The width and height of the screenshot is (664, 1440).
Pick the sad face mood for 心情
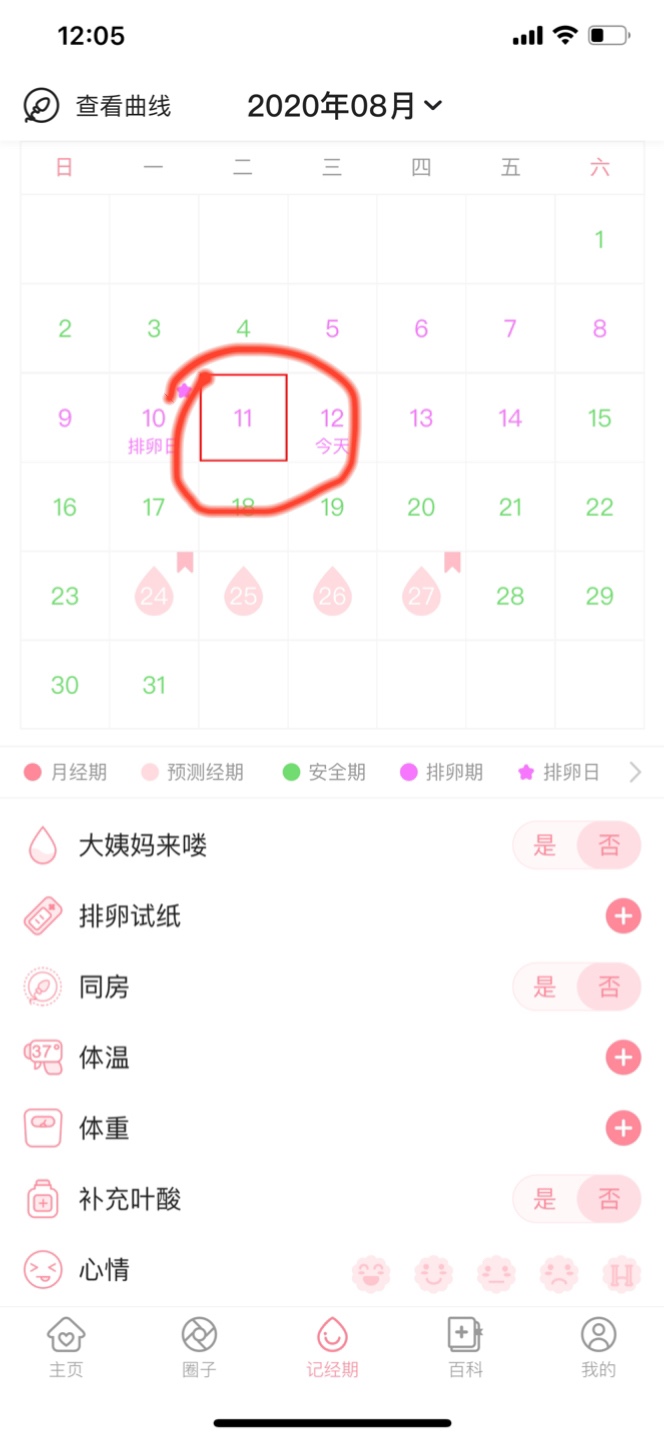click(x=559, y=1274)
